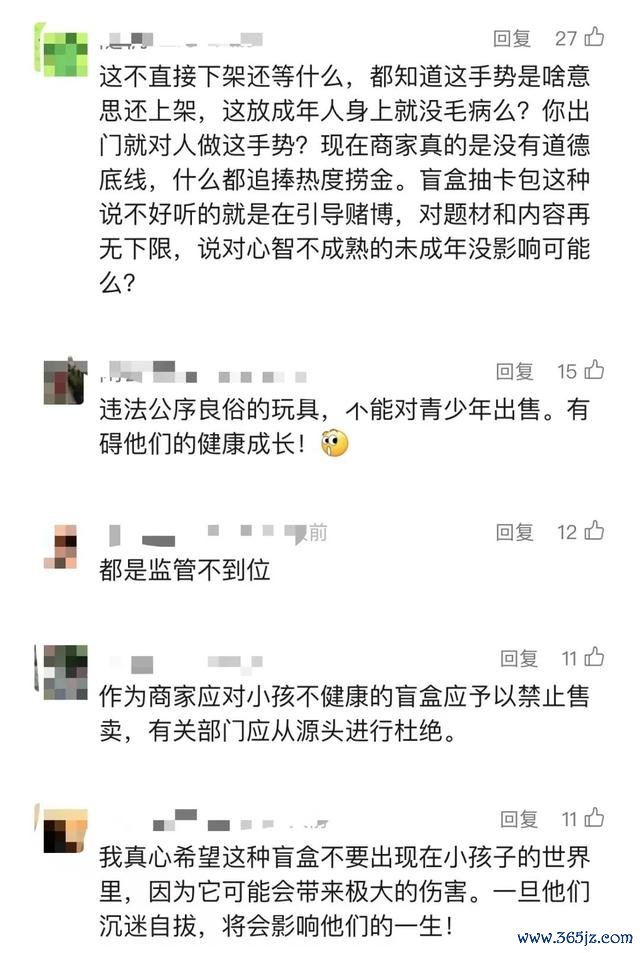Like the comment with 27 likes

pyautogui.click(x=594, y=38)
